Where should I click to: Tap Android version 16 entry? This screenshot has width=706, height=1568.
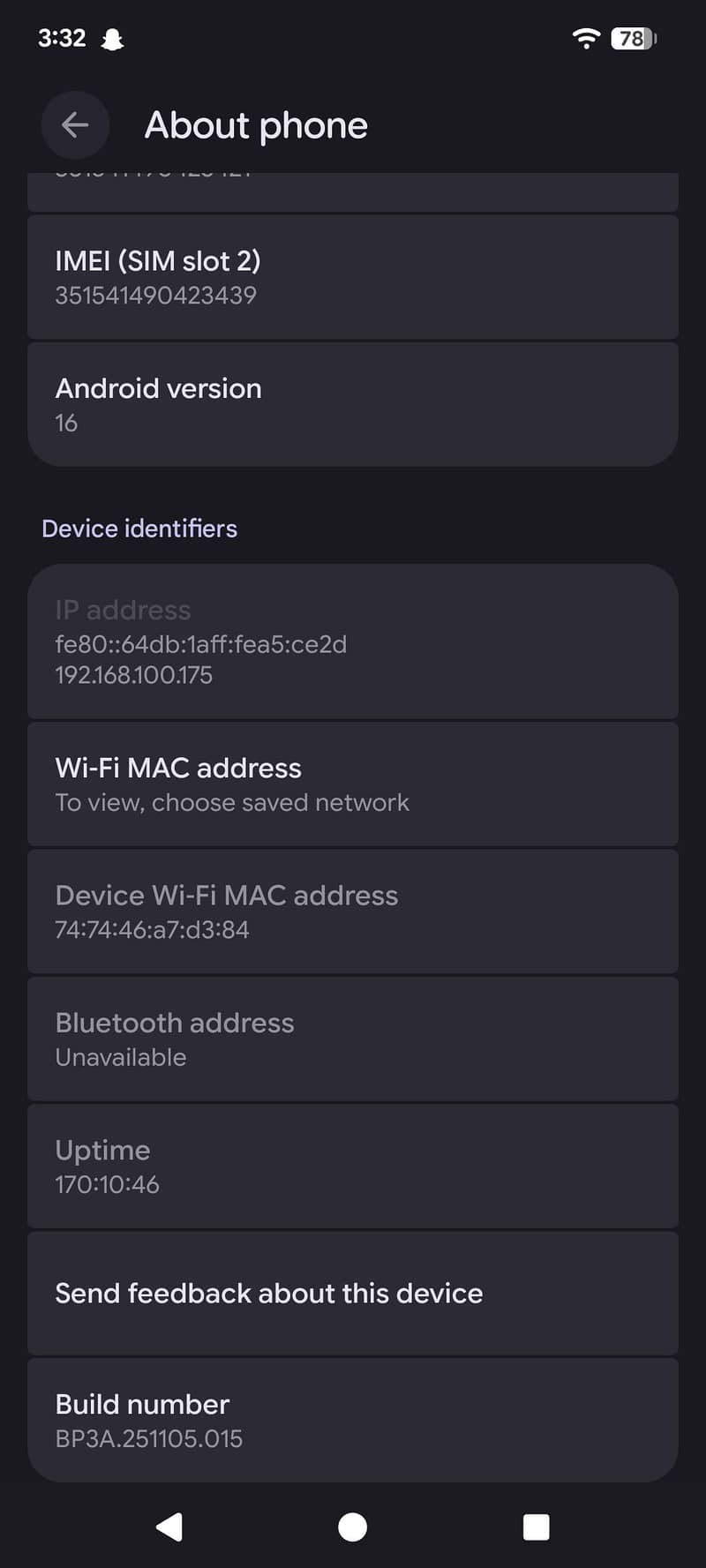click(353, 403)
